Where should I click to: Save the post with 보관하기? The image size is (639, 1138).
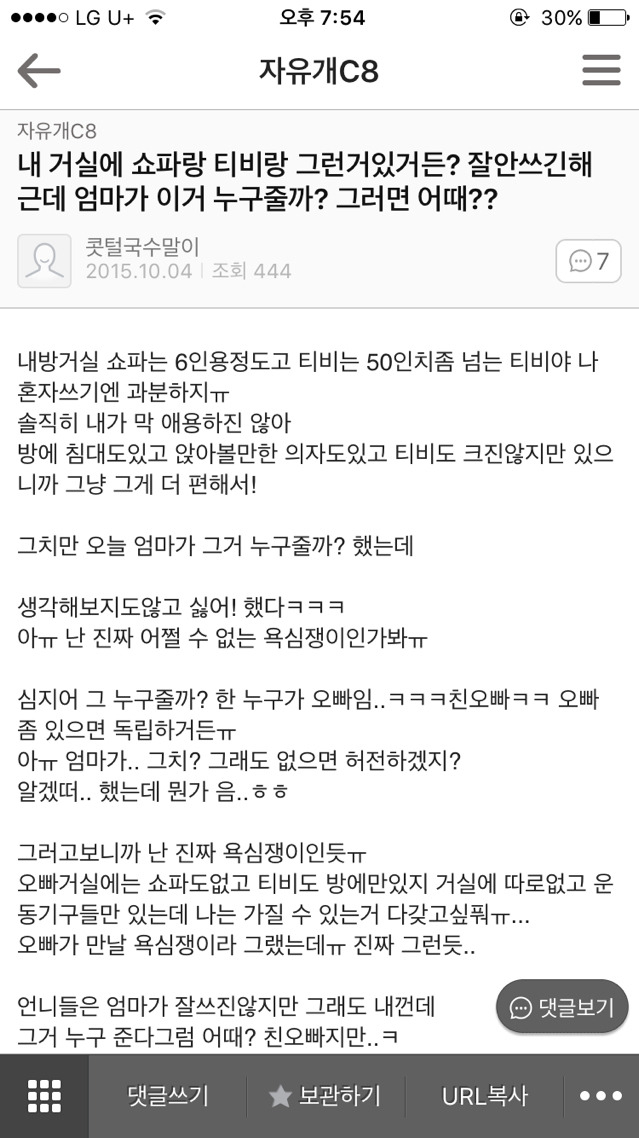tap(325, 1096)
